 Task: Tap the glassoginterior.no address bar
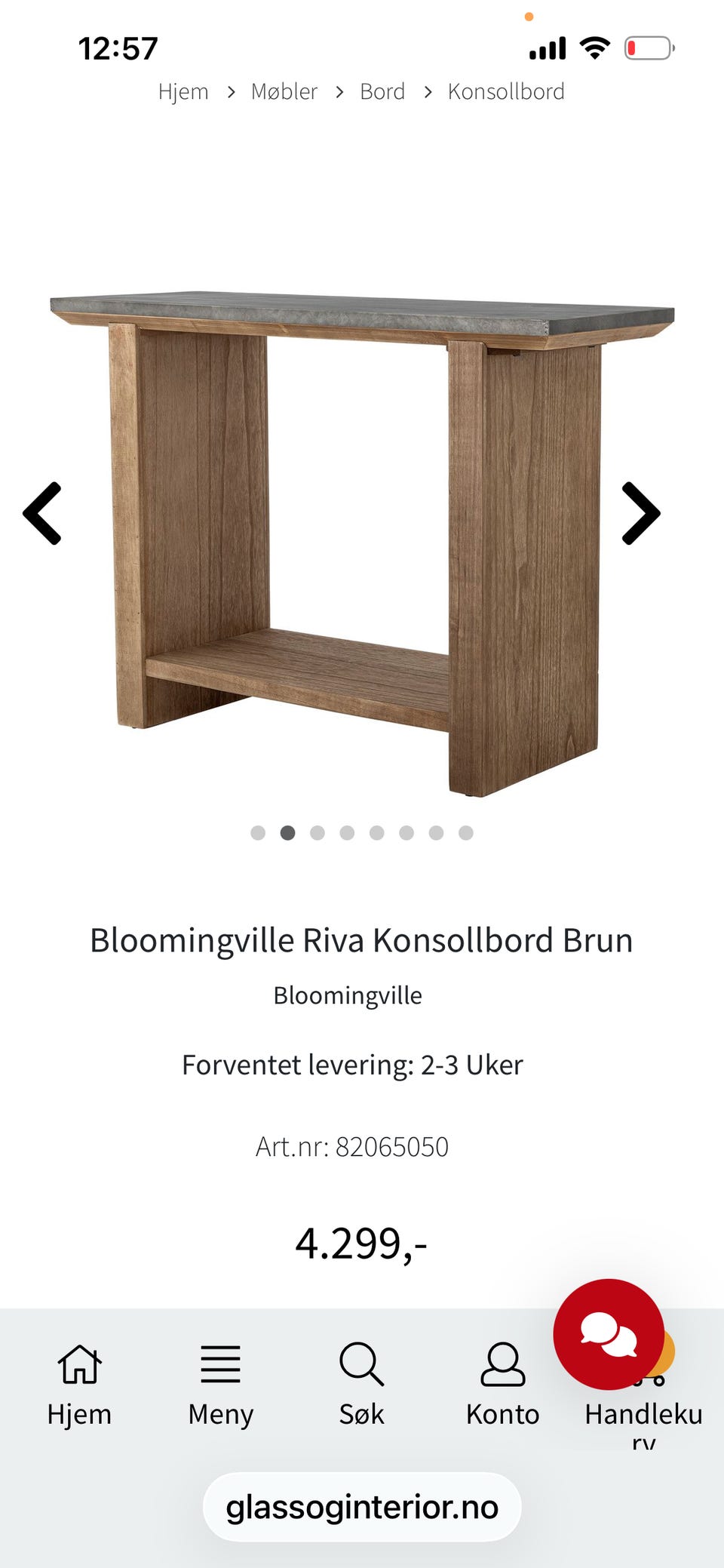(362, 1507)
